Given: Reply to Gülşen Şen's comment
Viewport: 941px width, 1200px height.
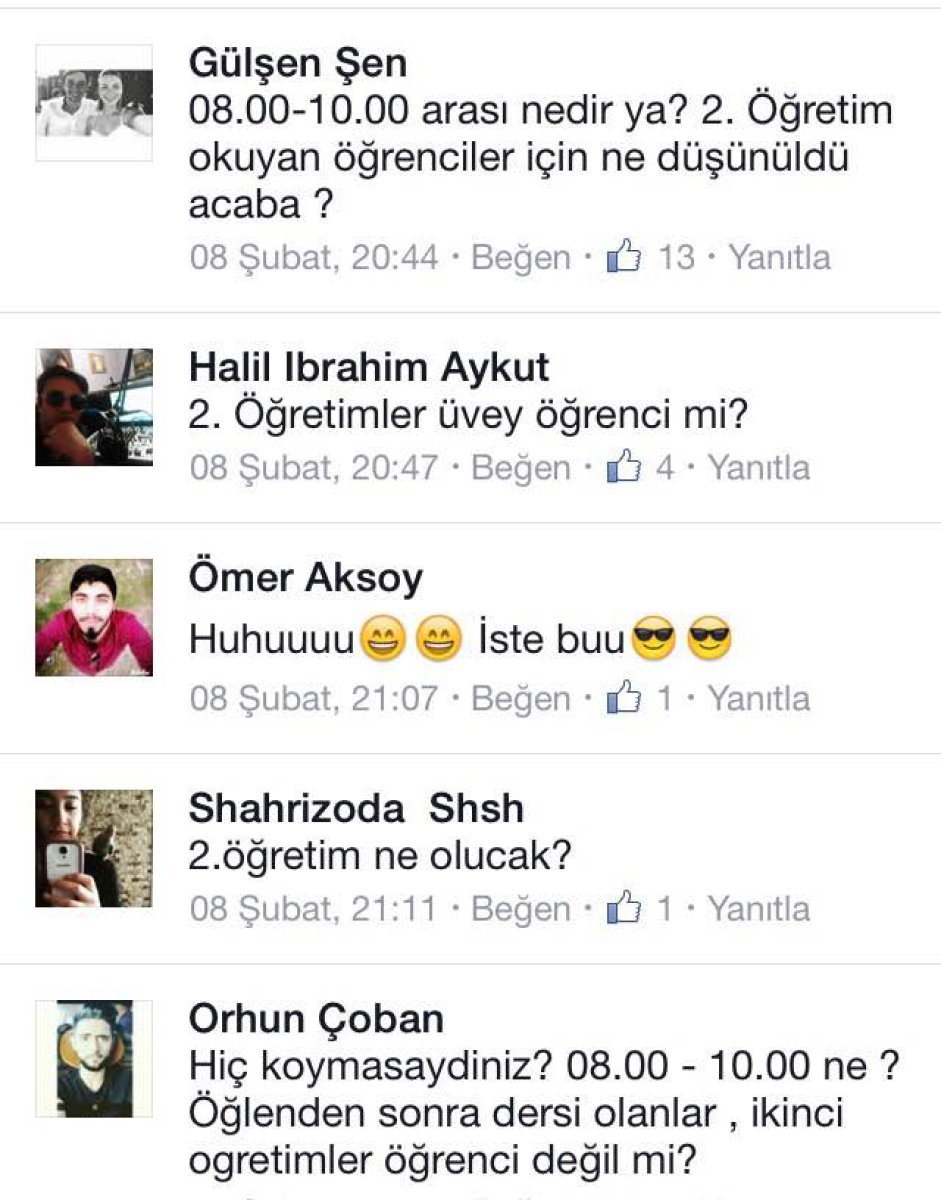Looking at the screenshot, I should pos(779,258).
